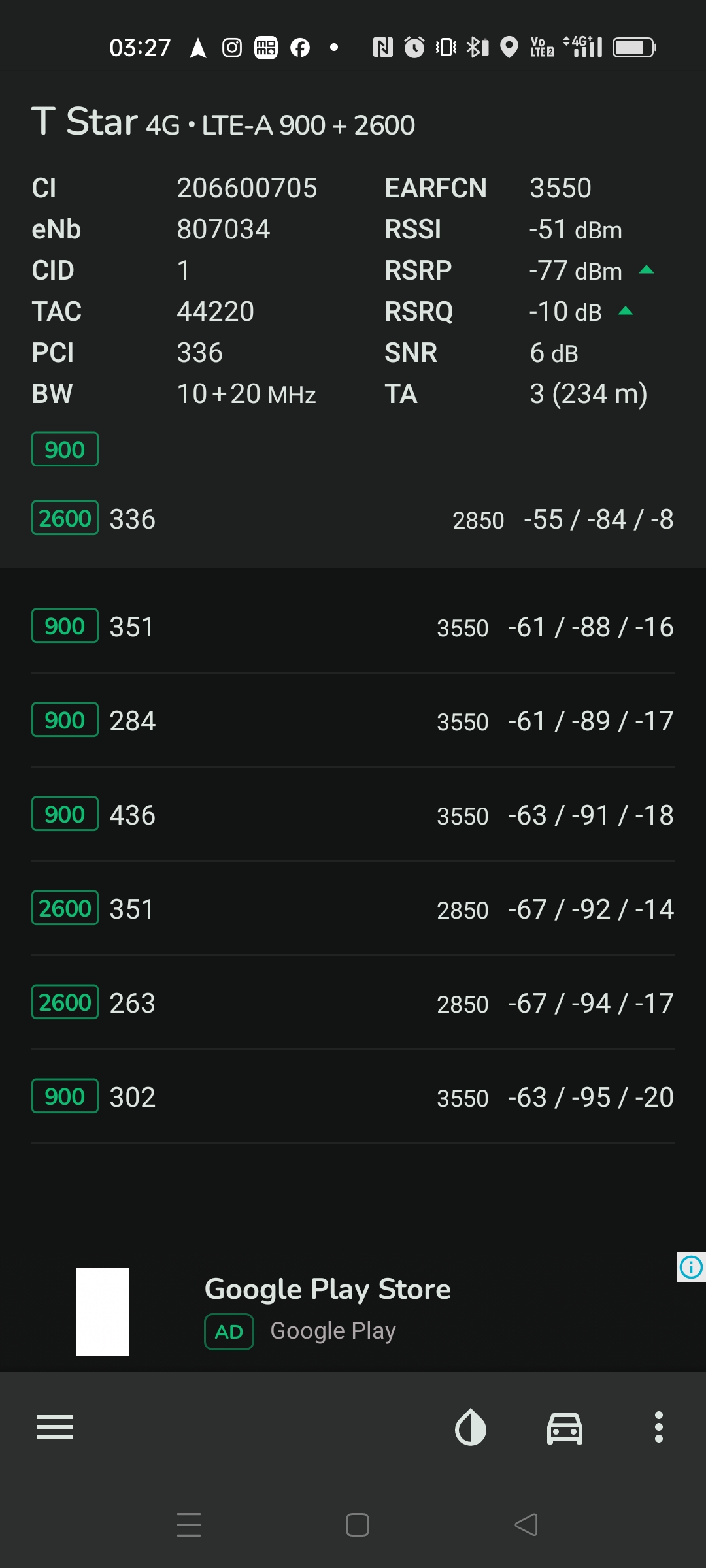Image resolution: width=706 pixels, height=1568 pixels.
Task: Select neighbor cell 900 PCI 302
Action: [353, 1097]
